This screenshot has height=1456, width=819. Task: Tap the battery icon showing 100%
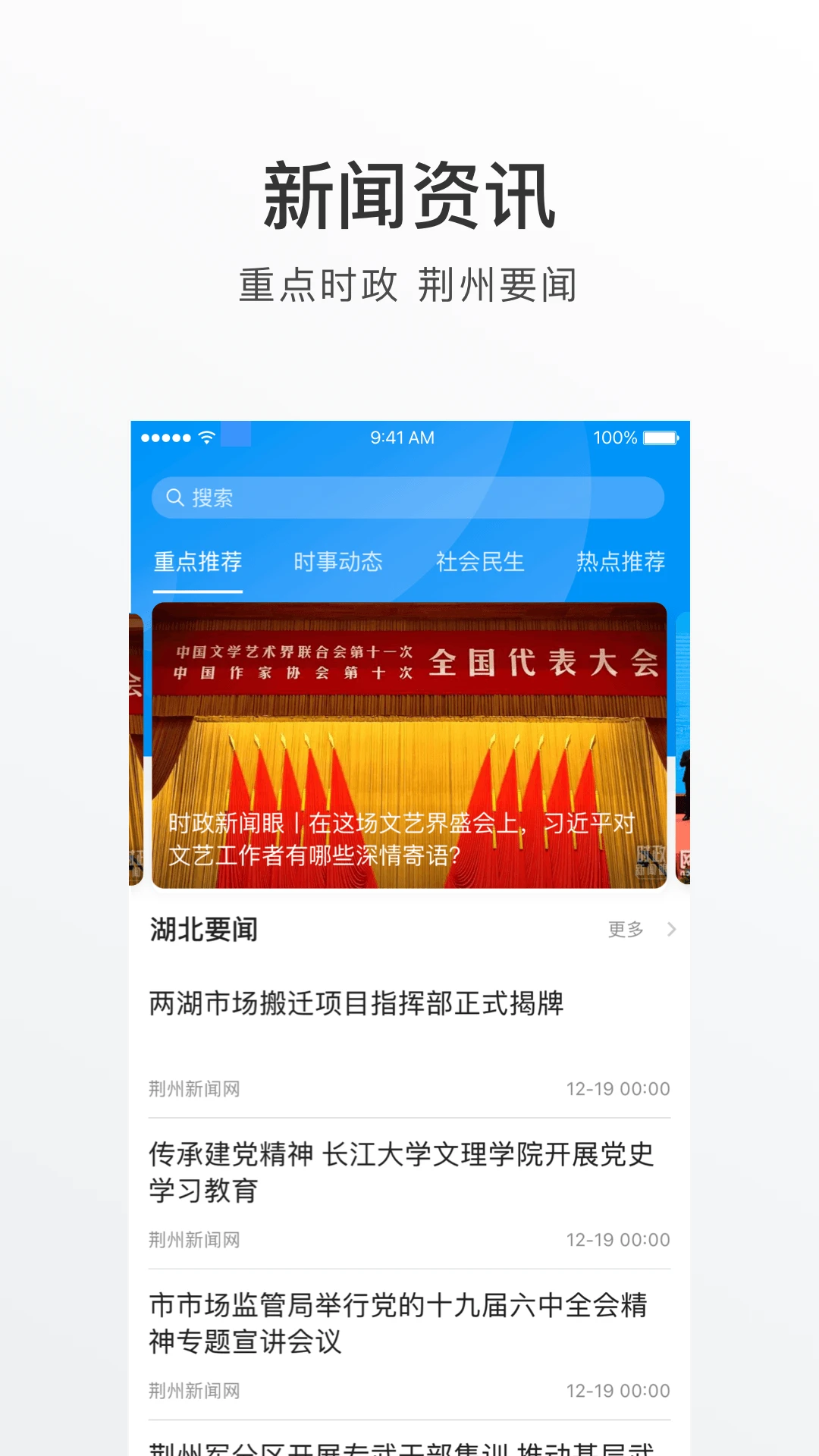pos(658,438)
